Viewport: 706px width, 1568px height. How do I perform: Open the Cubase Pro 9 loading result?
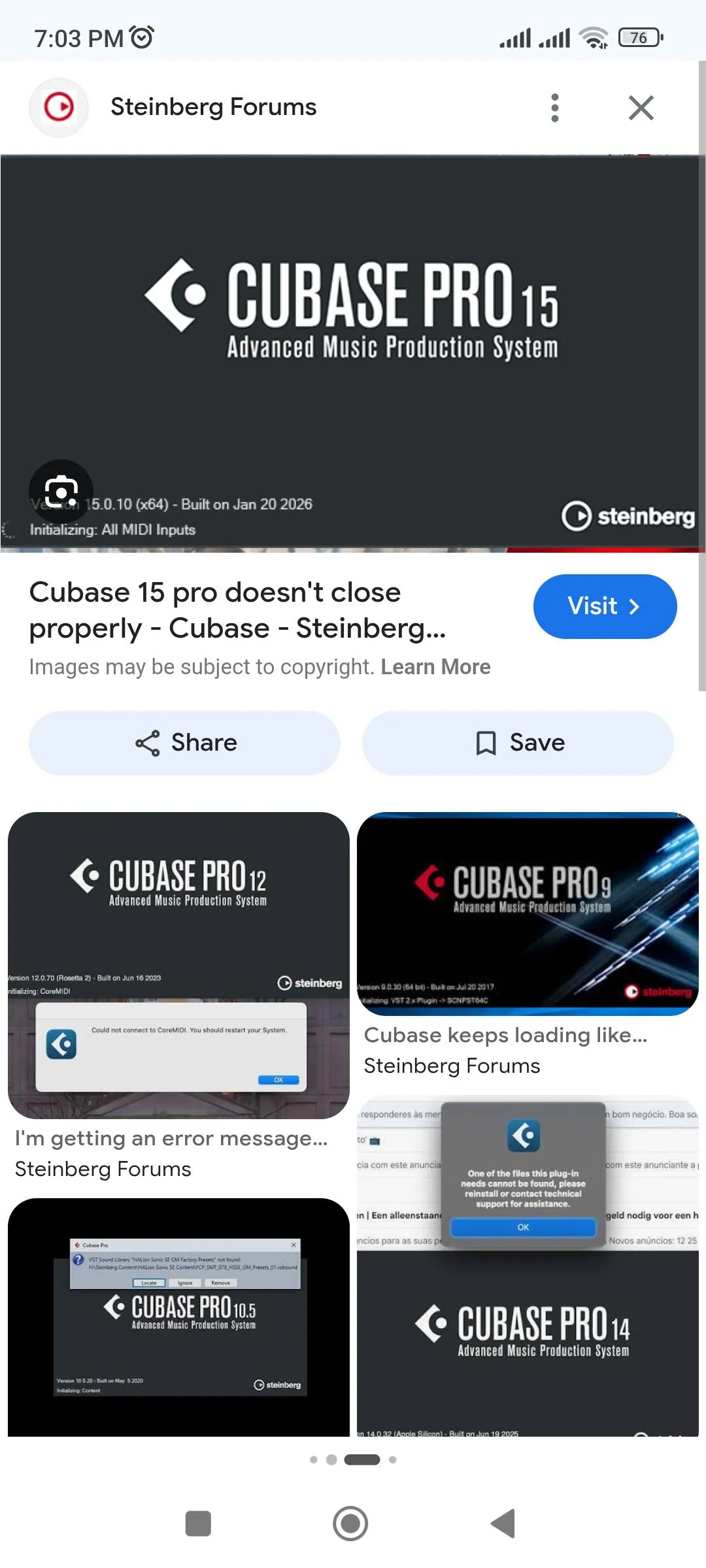[528, 913]
